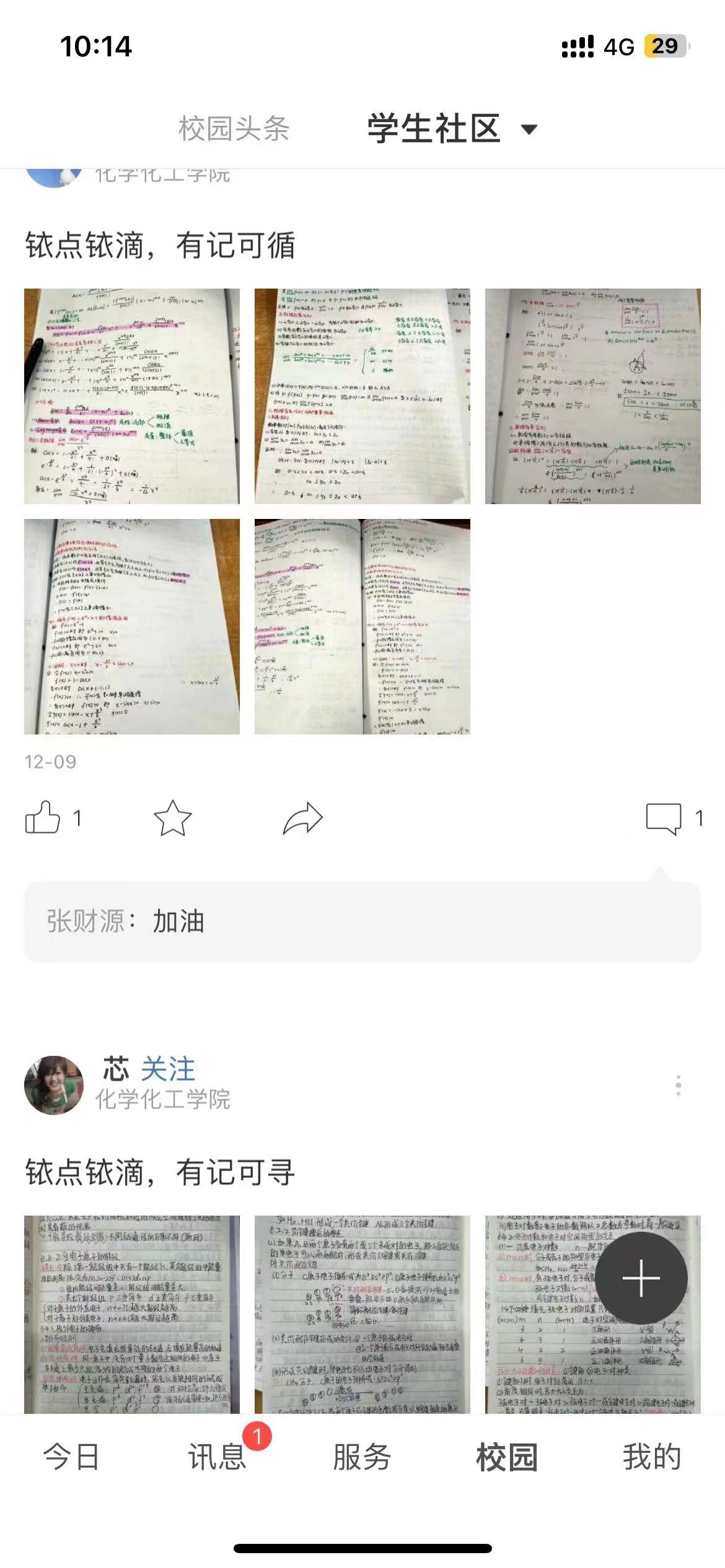Open comments on the 有记可循 post

(664, 818)
